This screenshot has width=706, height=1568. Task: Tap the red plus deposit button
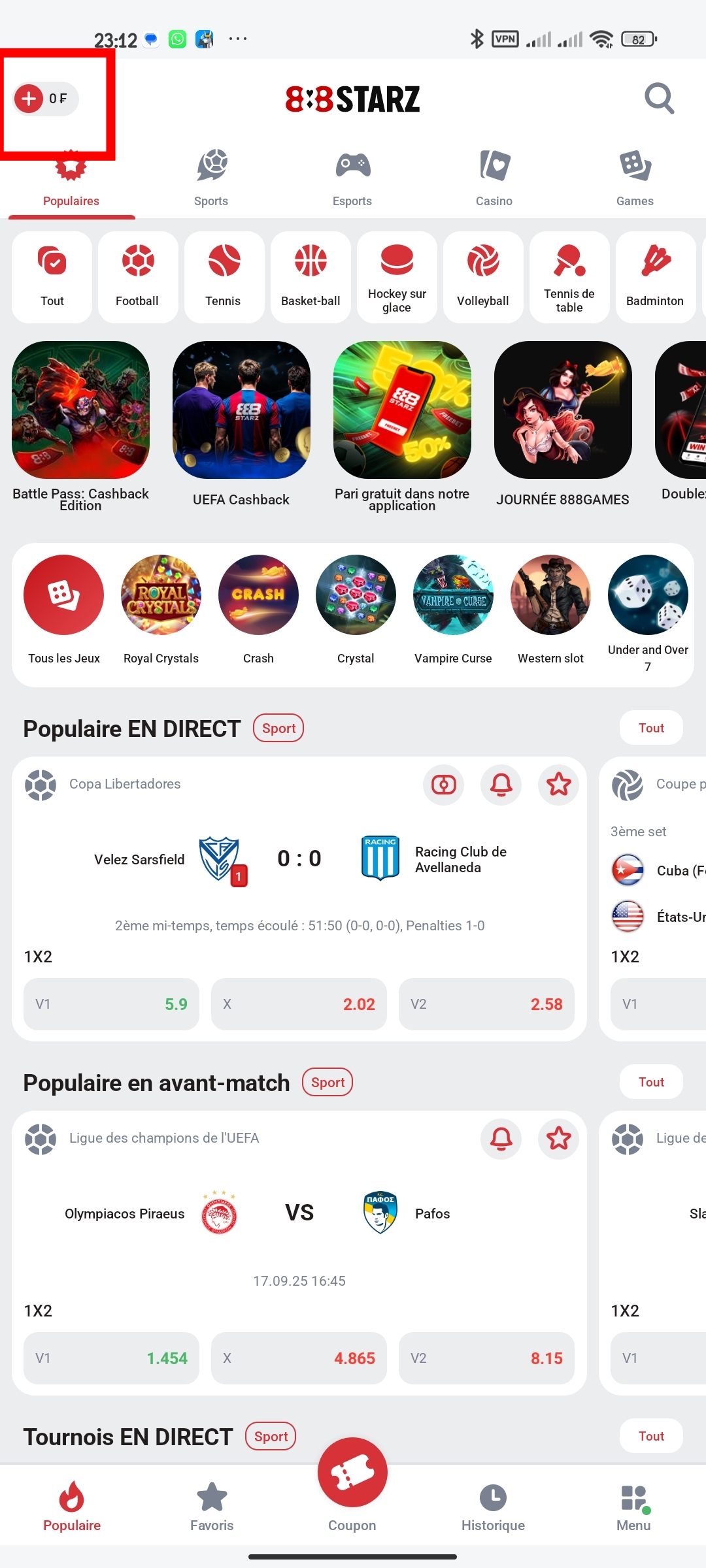coord(29,99)
